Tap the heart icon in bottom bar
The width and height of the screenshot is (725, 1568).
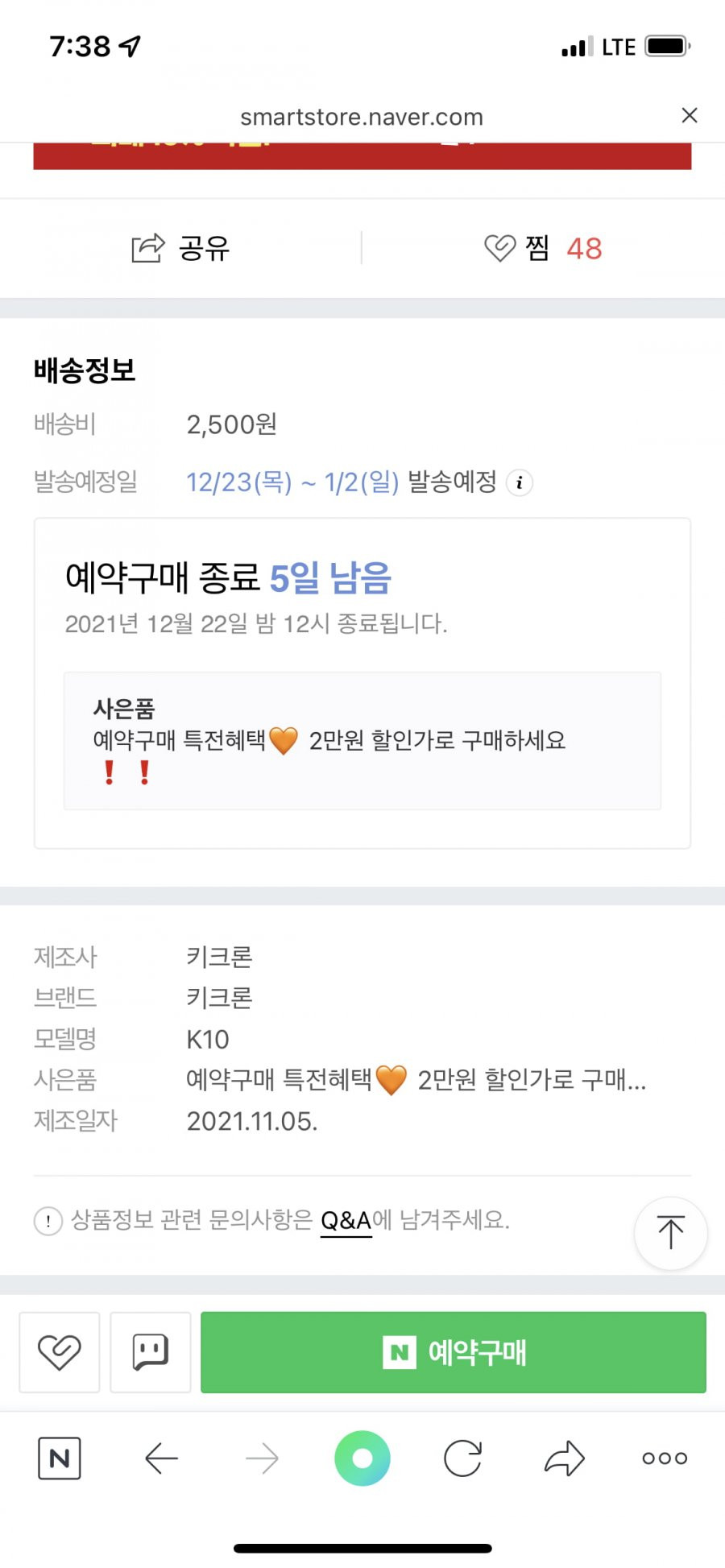point(60,1352)
